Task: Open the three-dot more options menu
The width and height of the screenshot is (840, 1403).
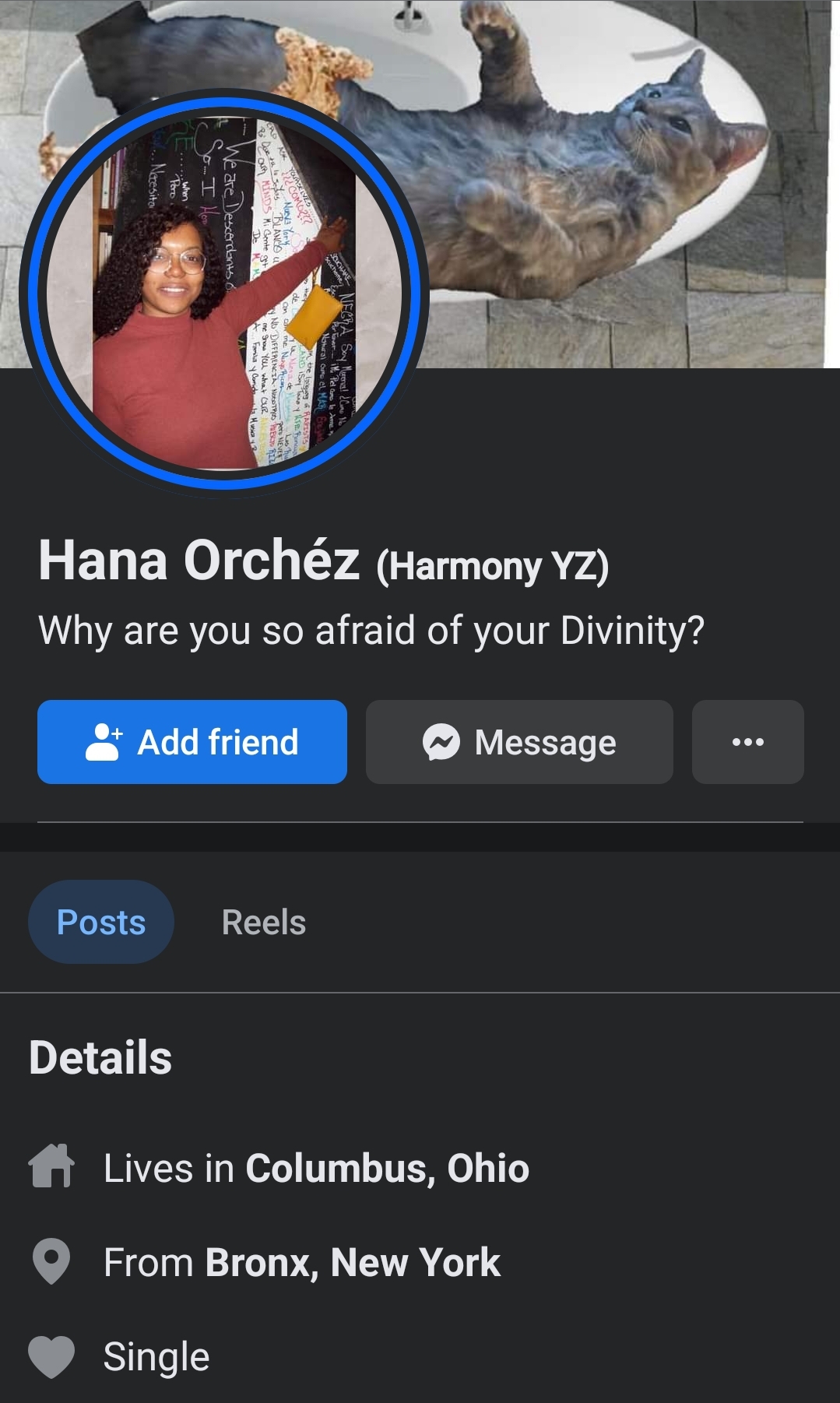Action: coord(747,741)
